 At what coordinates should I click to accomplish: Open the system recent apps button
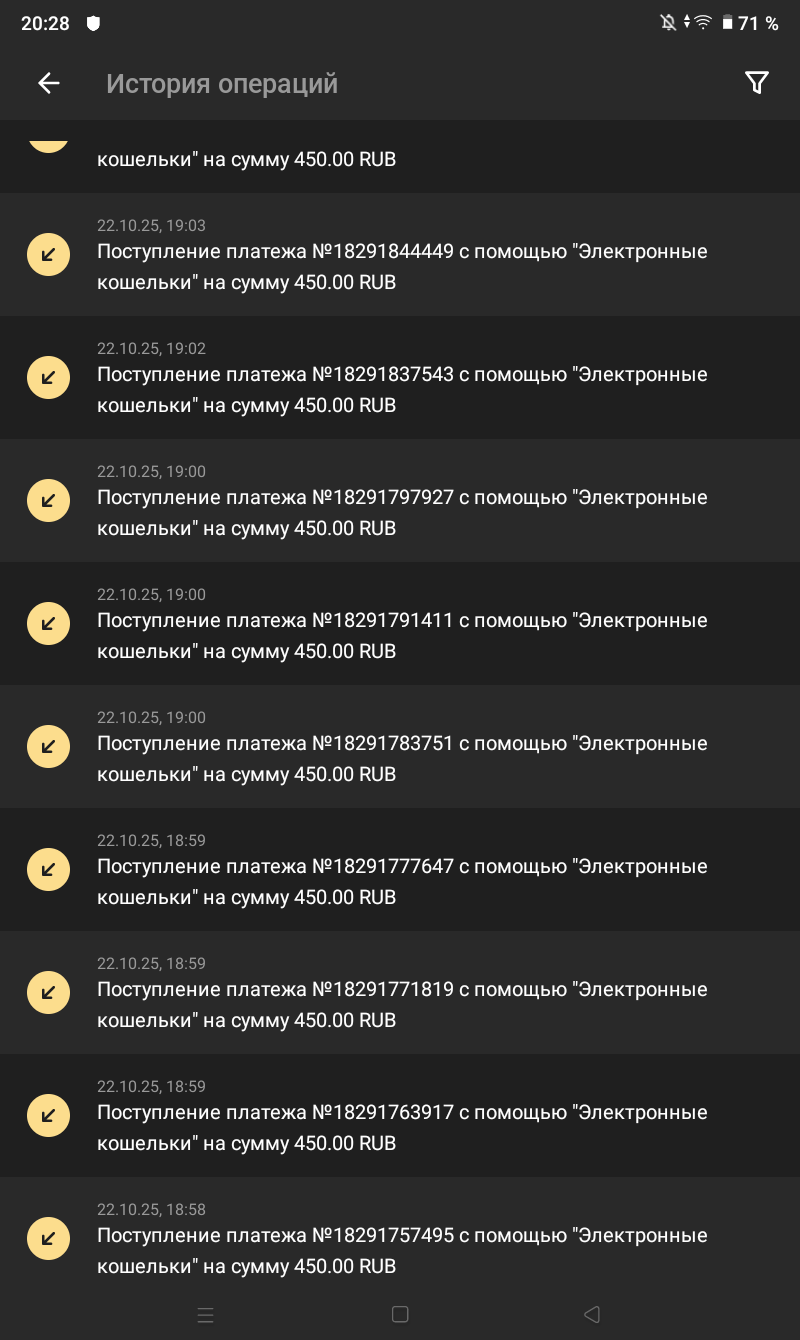tap(206, 1315)
